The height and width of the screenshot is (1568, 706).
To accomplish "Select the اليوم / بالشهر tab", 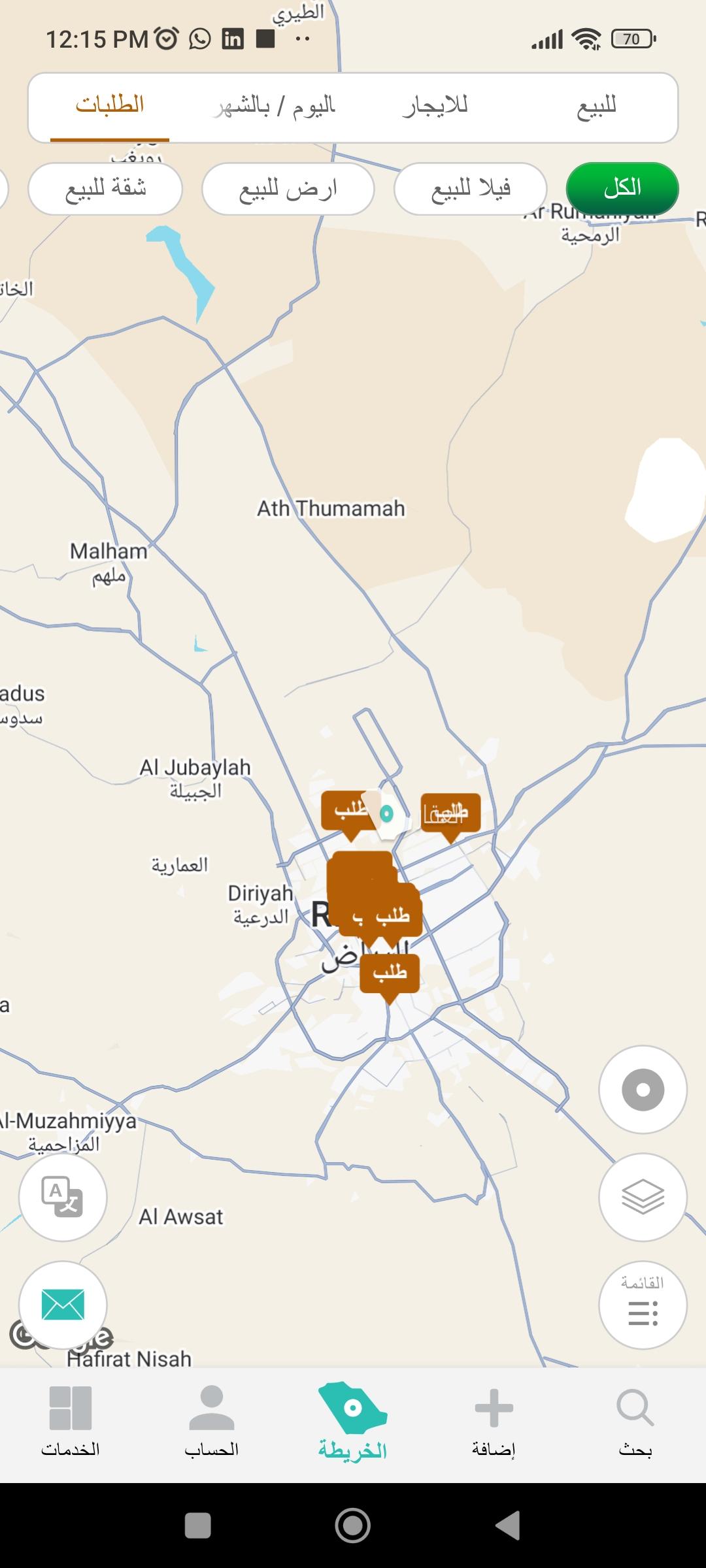I will click(275, 106).
